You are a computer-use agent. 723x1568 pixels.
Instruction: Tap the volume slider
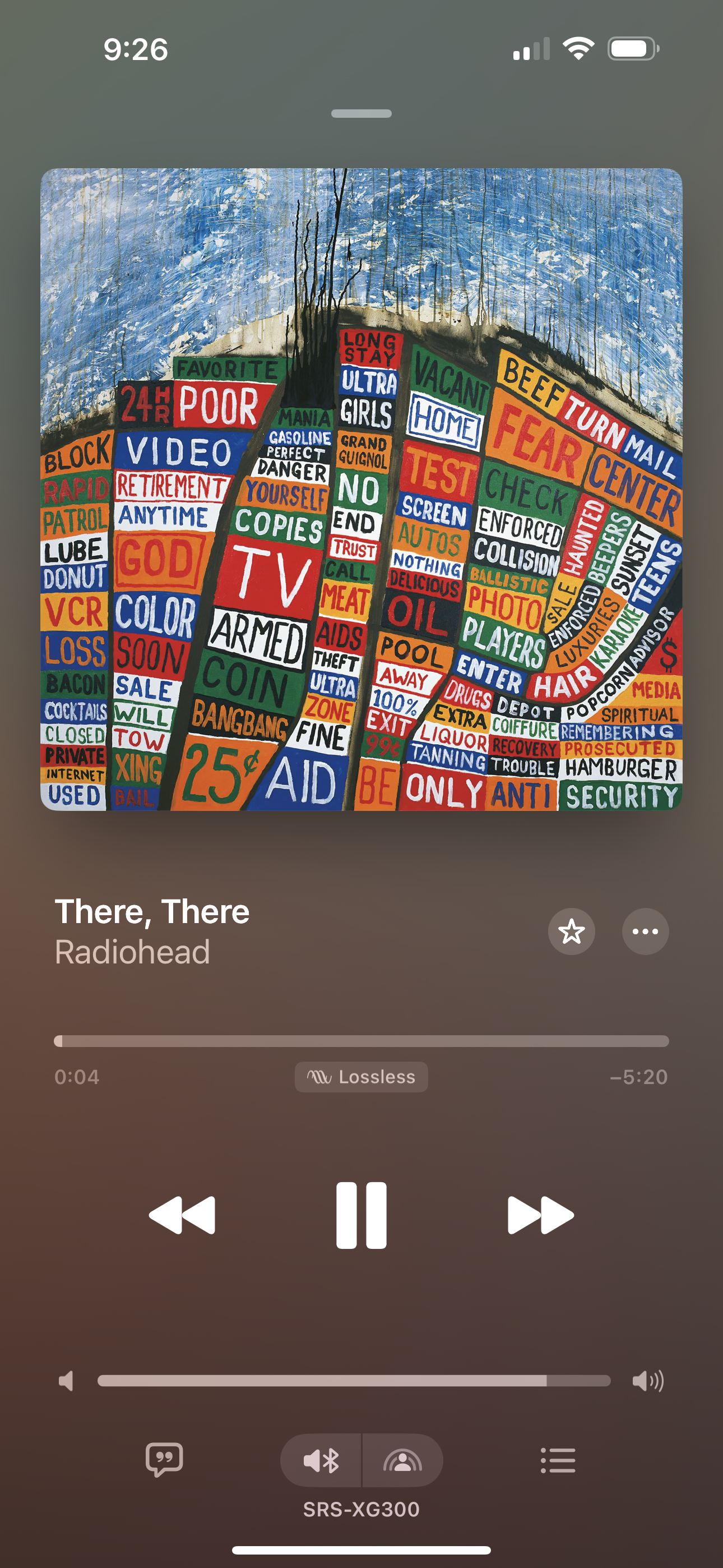[354, 1381]
